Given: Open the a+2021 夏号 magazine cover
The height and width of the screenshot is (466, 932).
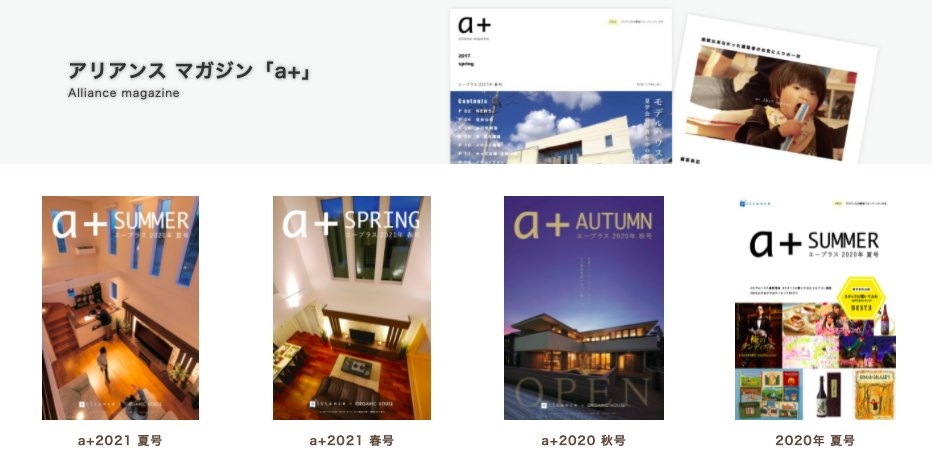Looking at the screenshot, I should pyautogui.click(x=120, y=308).
